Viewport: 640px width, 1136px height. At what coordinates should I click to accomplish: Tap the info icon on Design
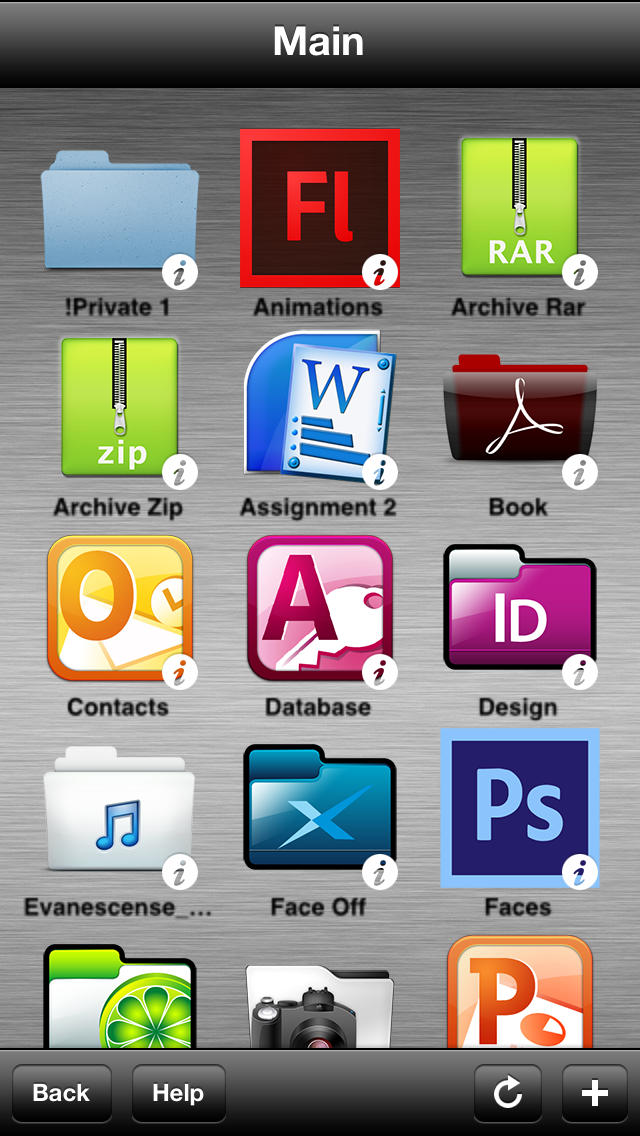pos(580,672)
